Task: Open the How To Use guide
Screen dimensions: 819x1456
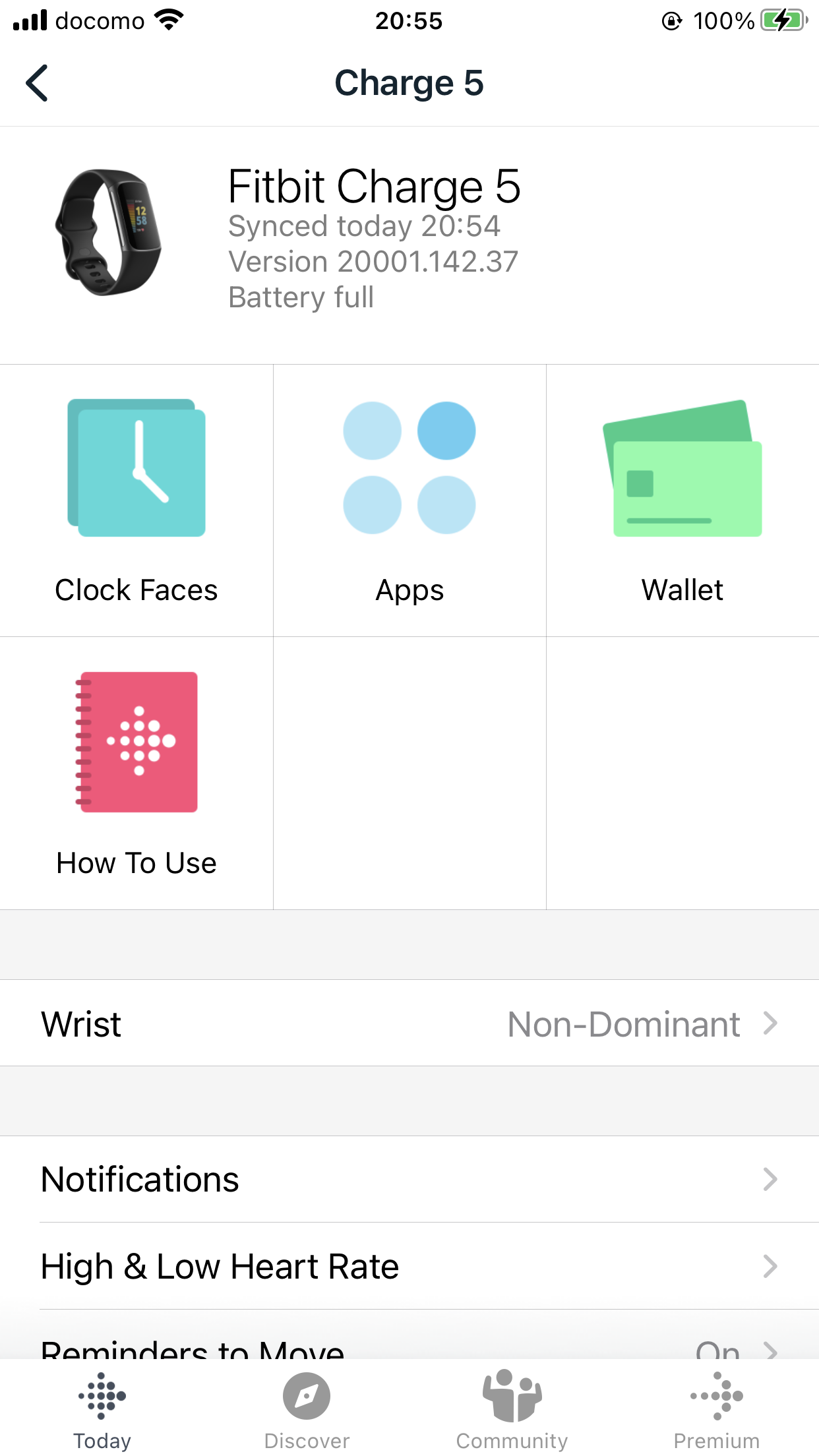Action: click(136, 772)
